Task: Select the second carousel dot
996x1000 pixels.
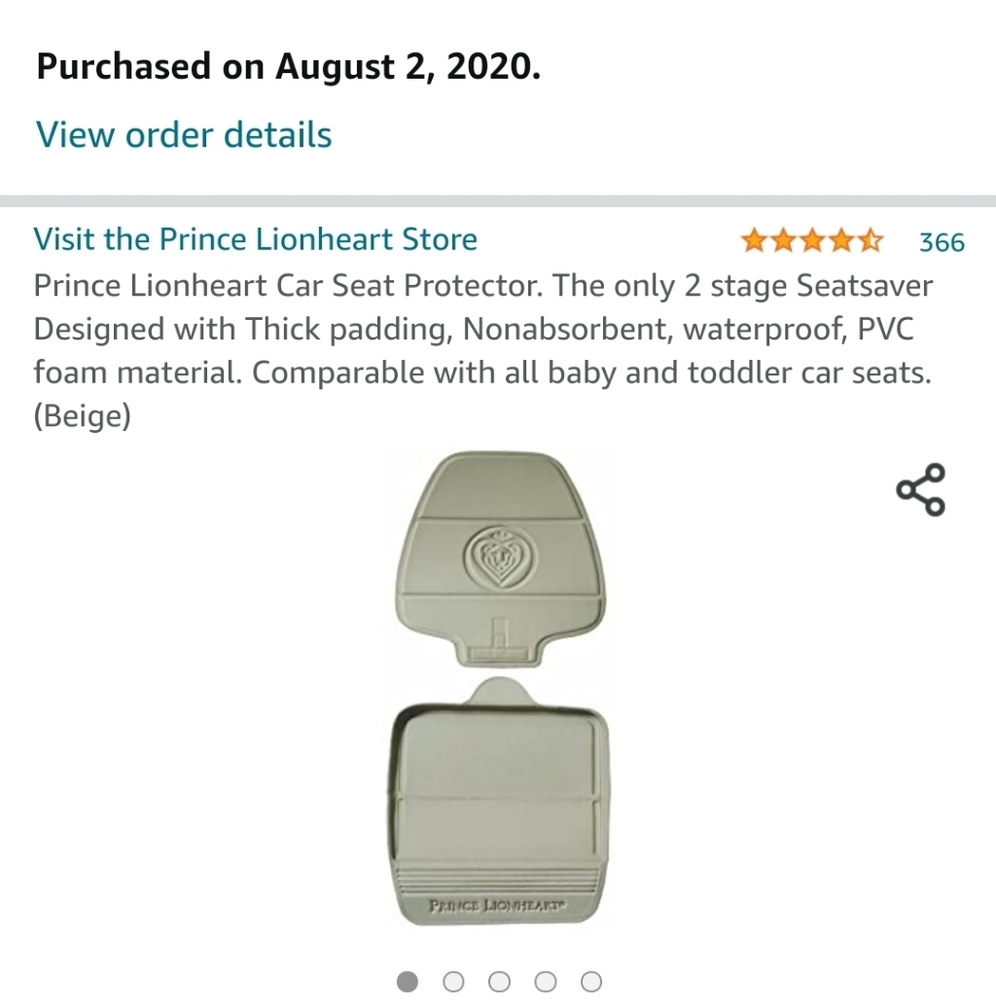Action: 454,983
